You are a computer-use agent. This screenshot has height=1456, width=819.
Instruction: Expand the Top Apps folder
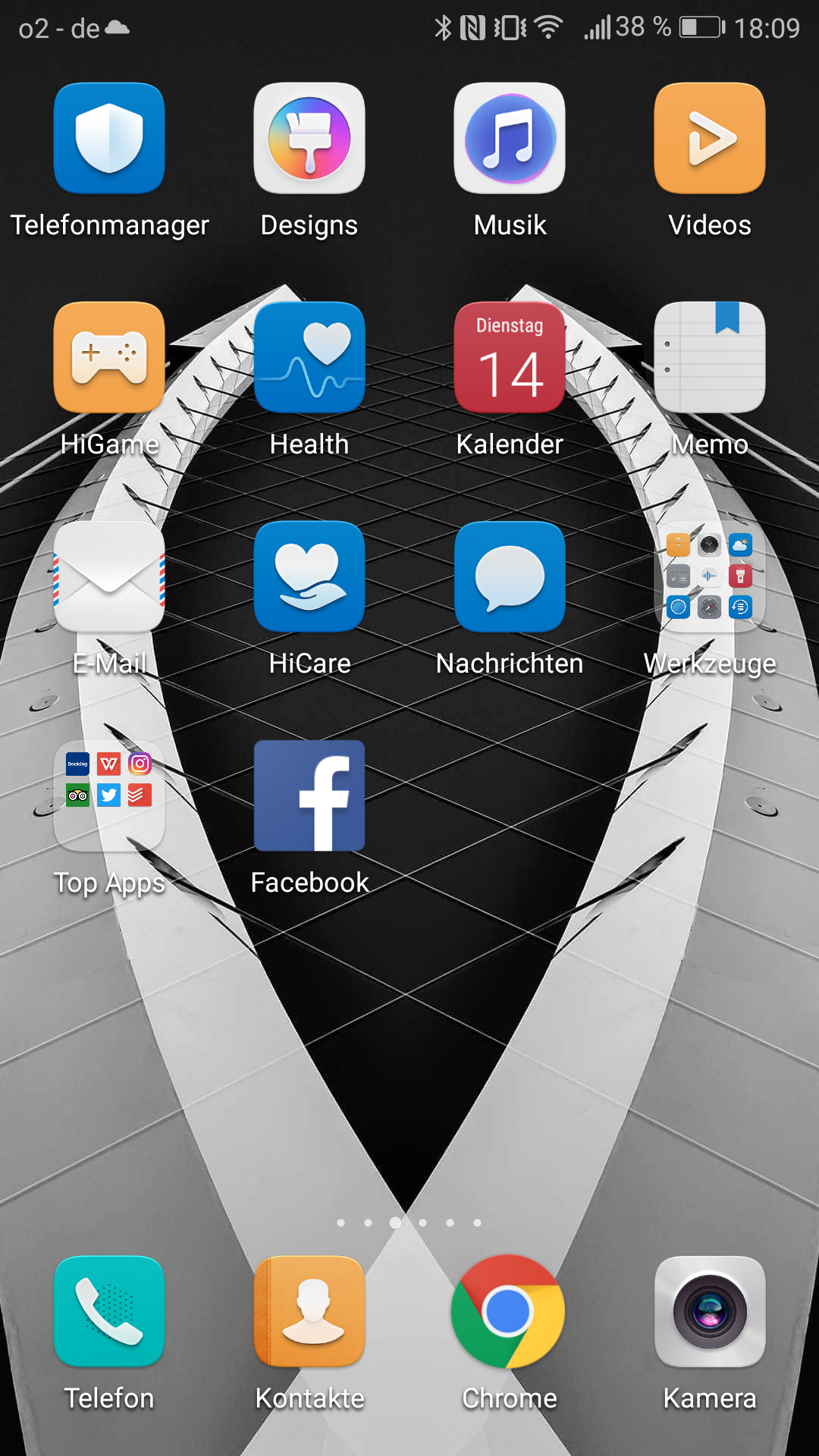[x=109, y=796]
